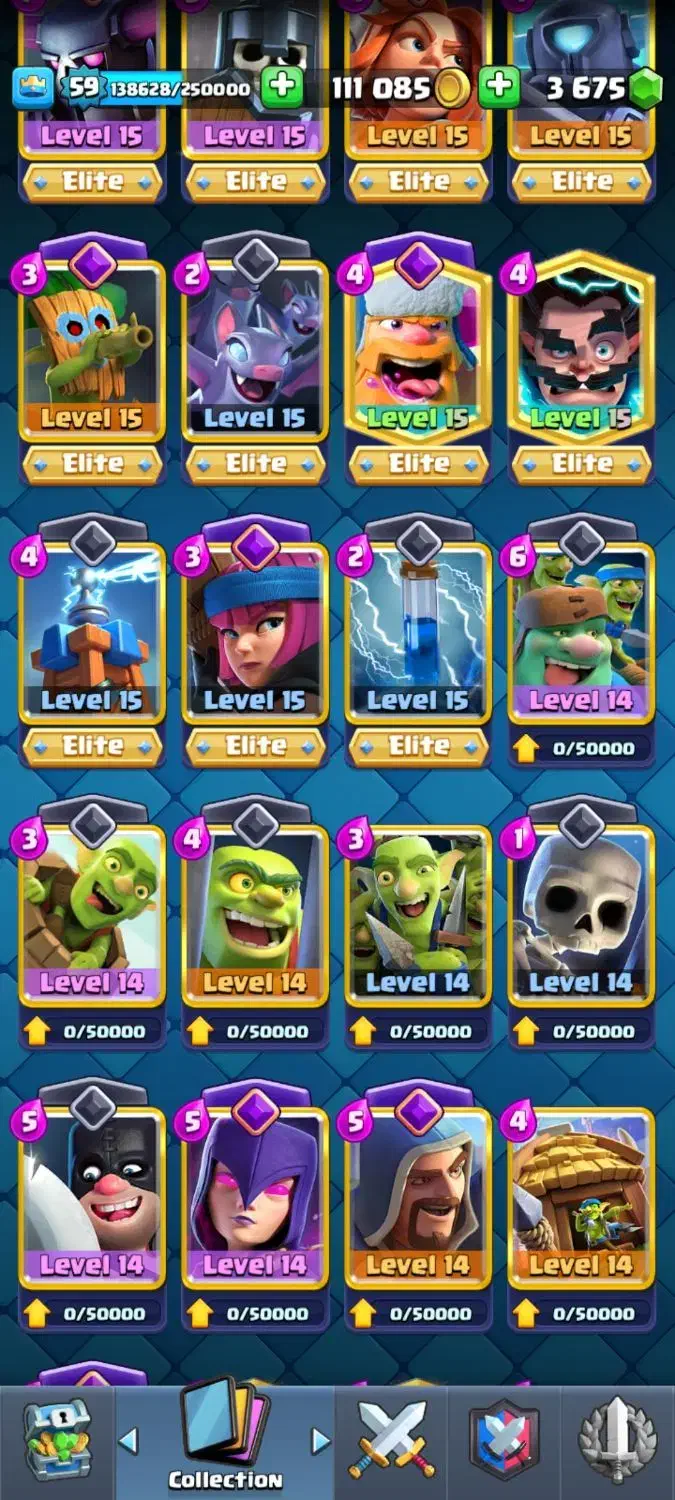Select the Executioner card

(92, 1196)
